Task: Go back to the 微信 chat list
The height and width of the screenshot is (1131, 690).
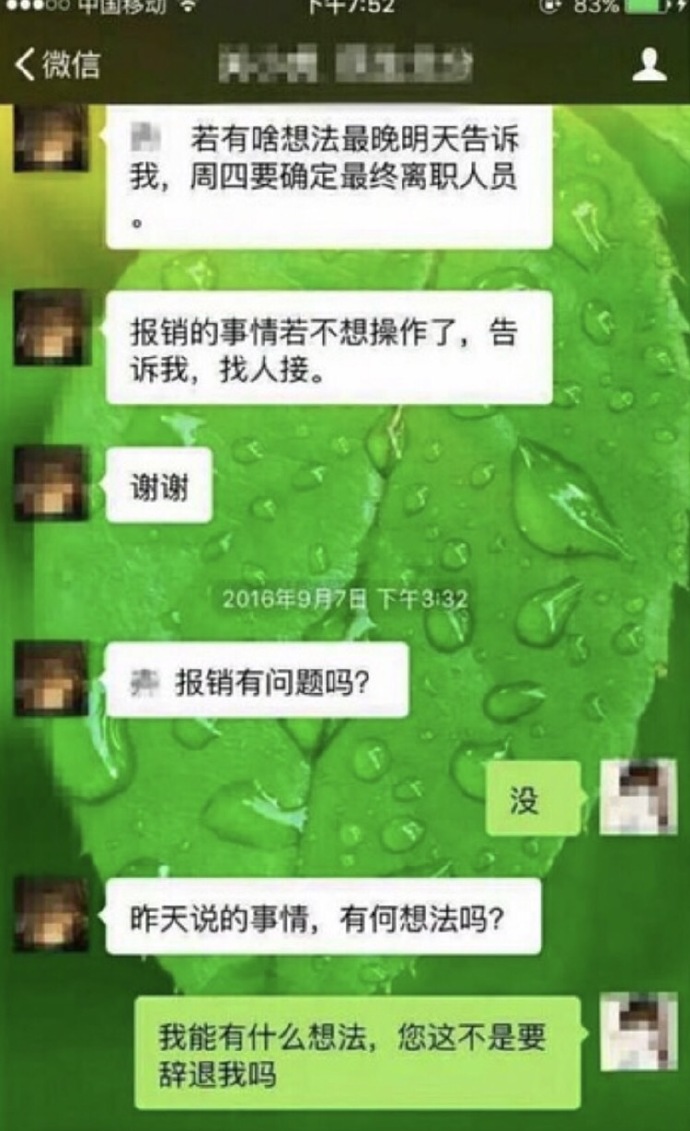Action: pos(57,65)
